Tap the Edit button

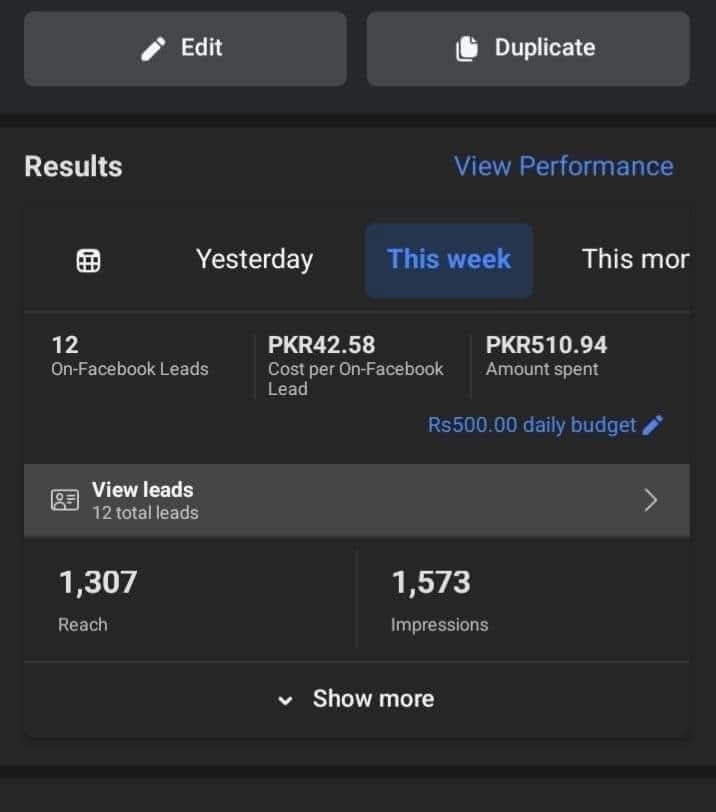pos(185,49)
